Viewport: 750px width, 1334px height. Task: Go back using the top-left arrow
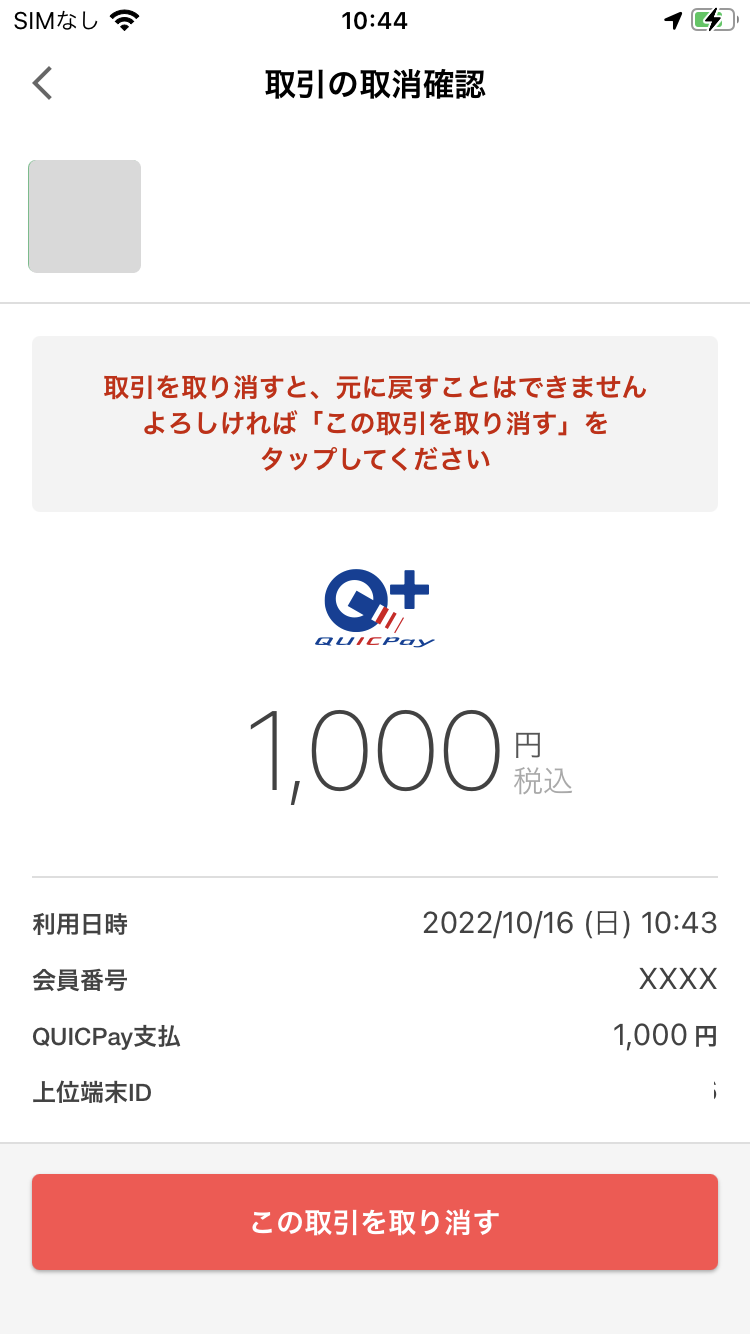pos(42,84)
